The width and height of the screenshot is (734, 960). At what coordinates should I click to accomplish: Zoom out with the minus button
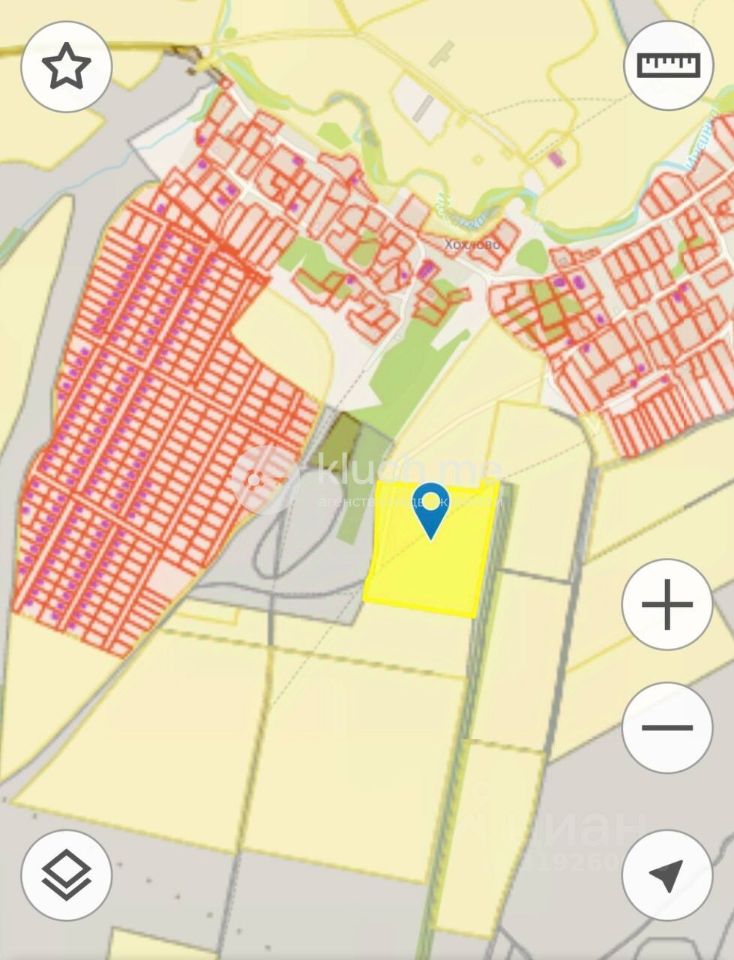(667, 728)
